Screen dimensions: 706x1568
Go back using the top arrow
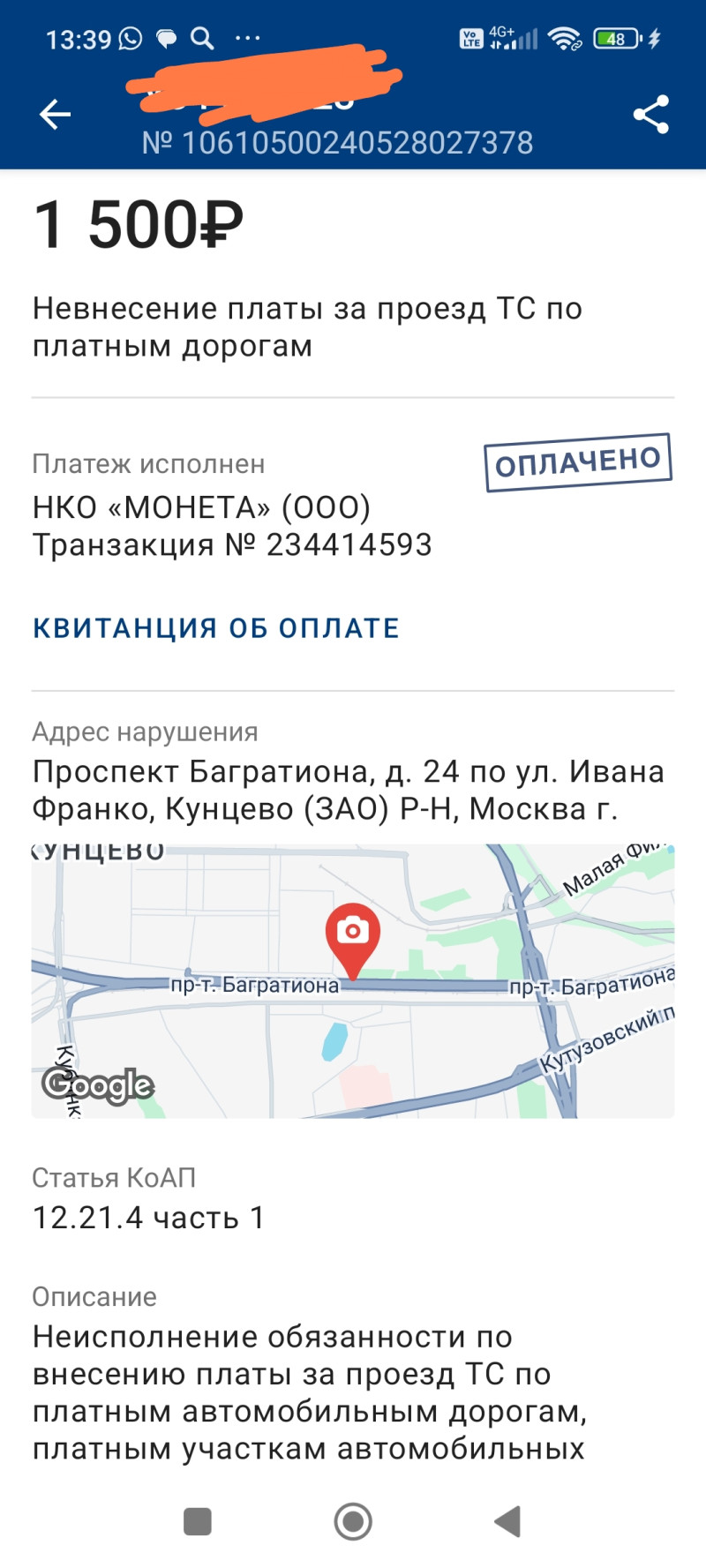[55, 114]
